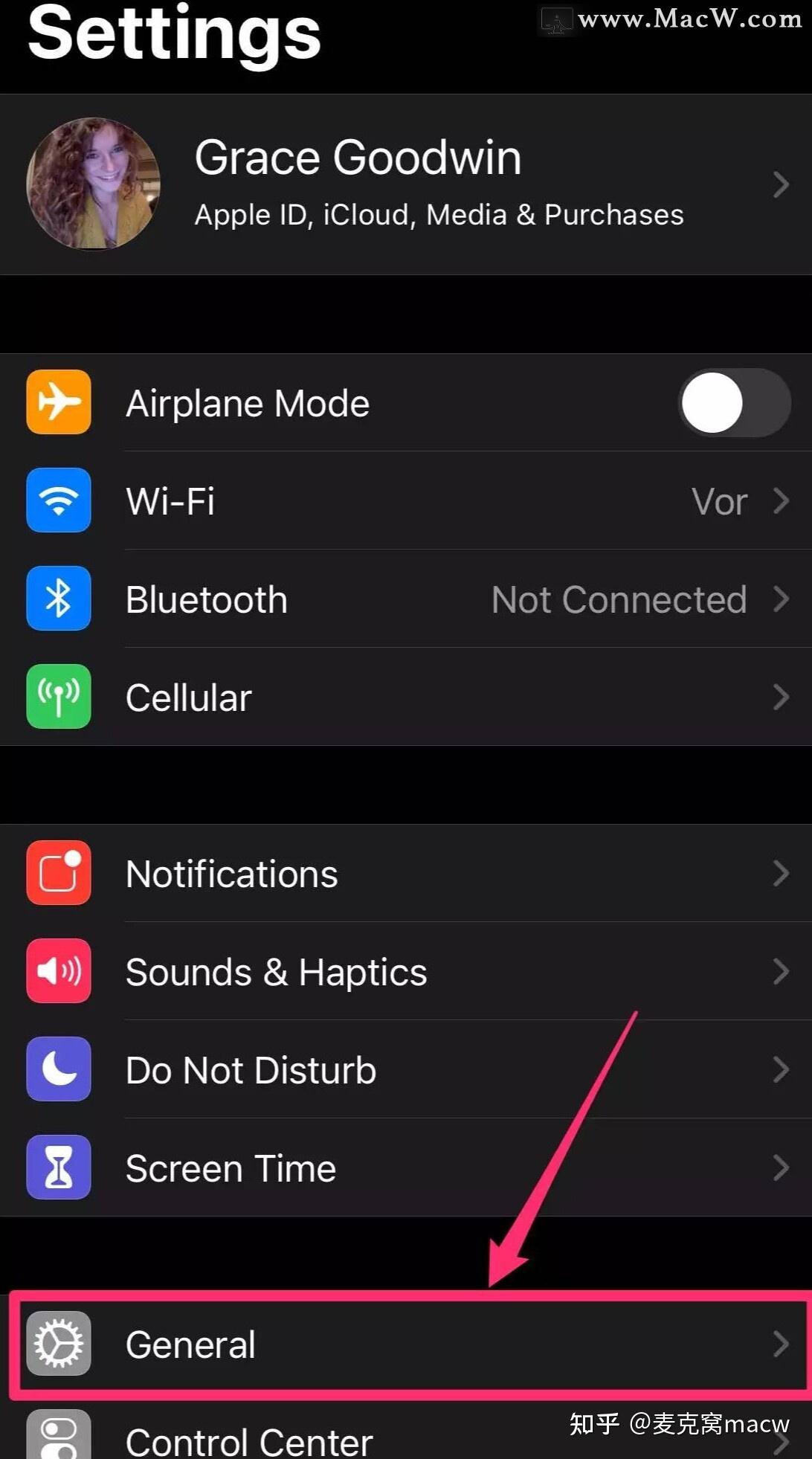Open General via the gear icon
Viewport: 812px width, 1459px height.
click(x=58, y=1343)
